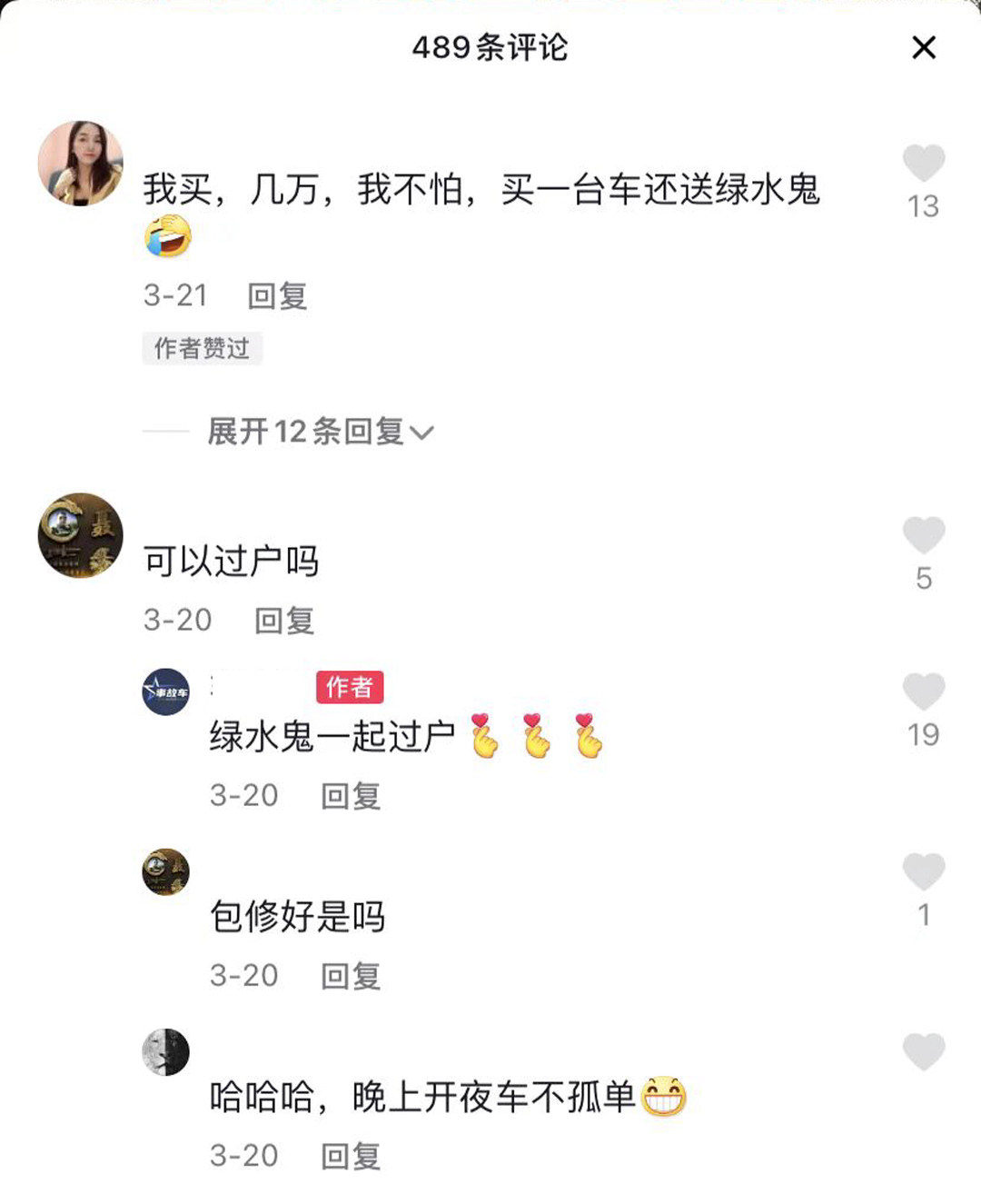Like the 晚上开夜车不孤单 comment

point(923,1052)
